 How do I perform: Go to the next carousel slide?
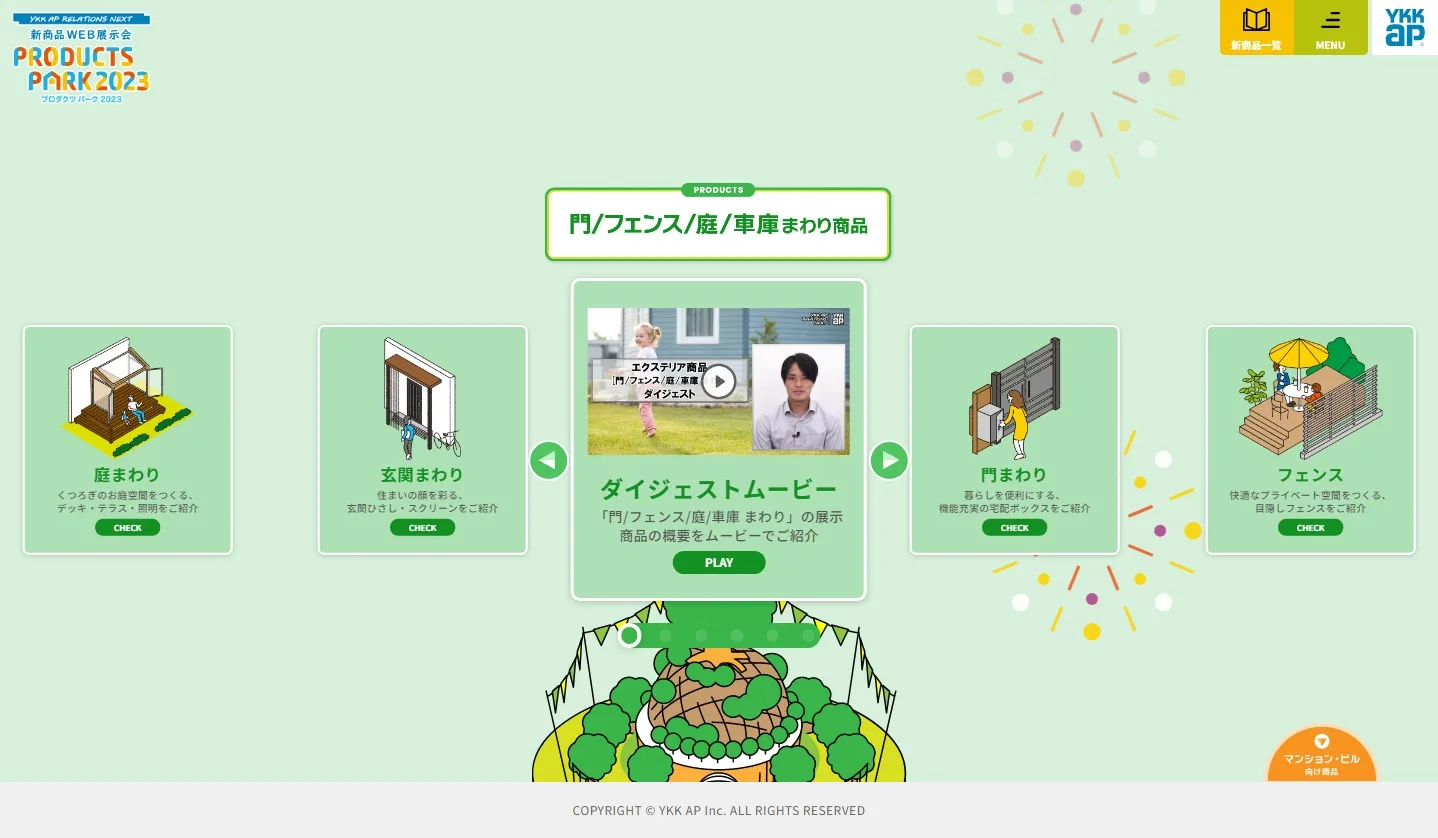click(889, 461)
